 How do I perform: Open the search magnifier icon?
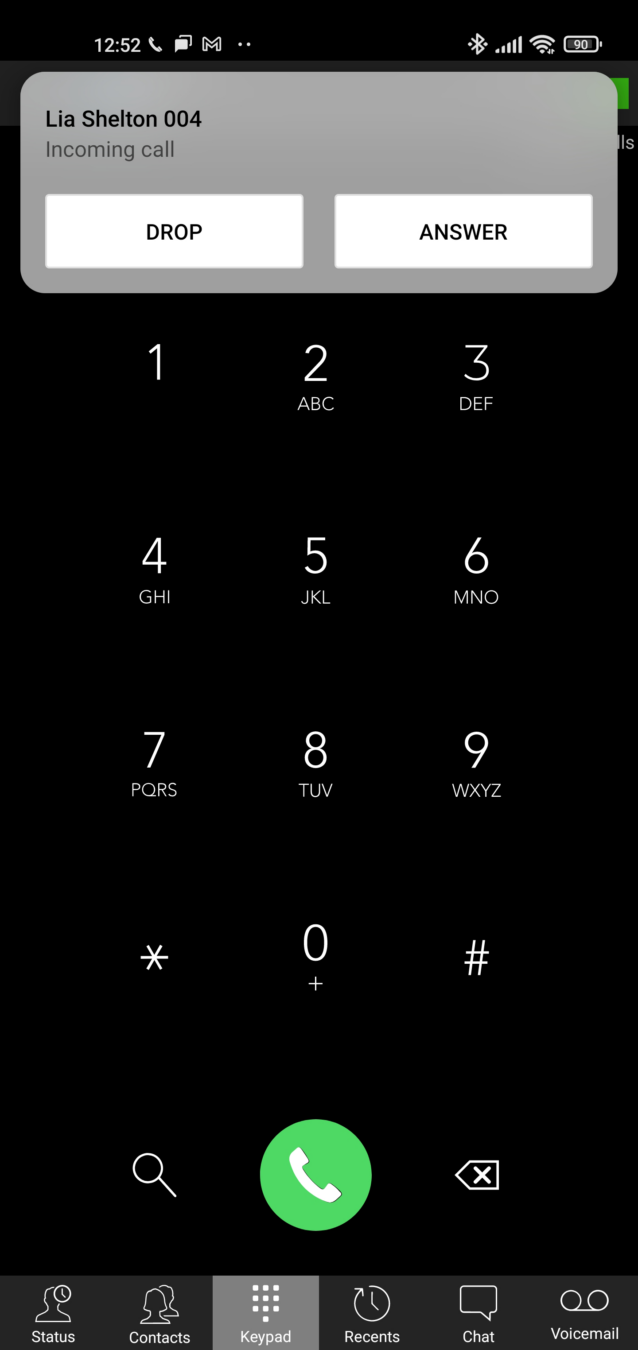(x=155, y=1175)
